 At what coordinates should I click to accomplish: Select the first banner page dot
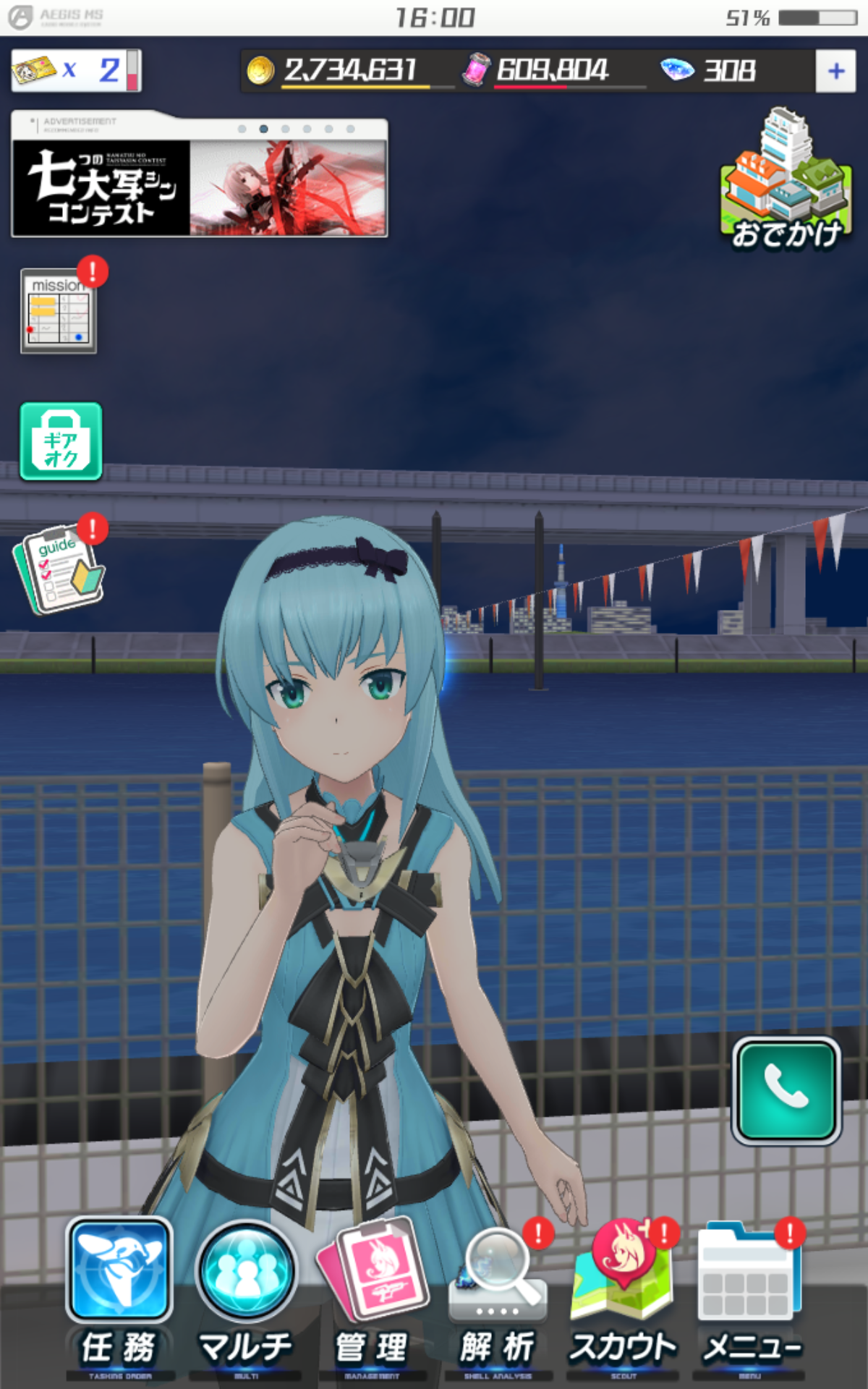point(242,129)
